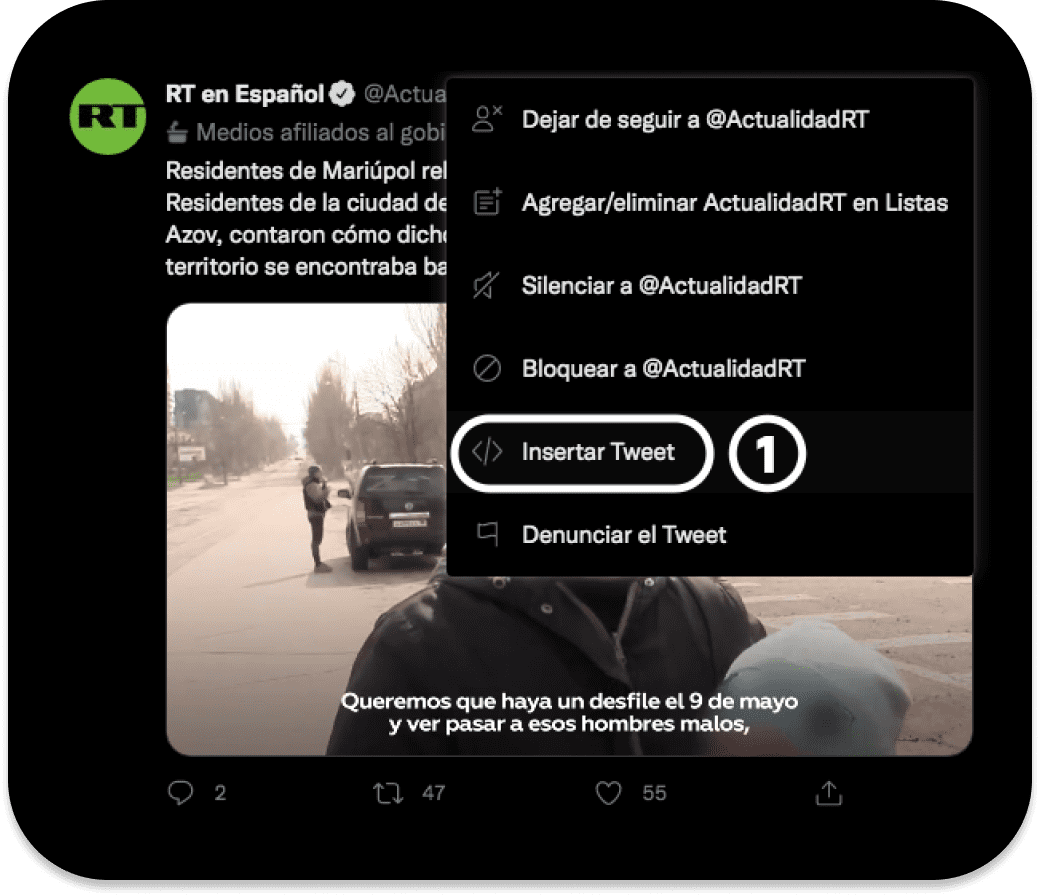Mute account via Silenciar a @ActualidadRT
The image size is (1040, 896).
tap(660, 286)
